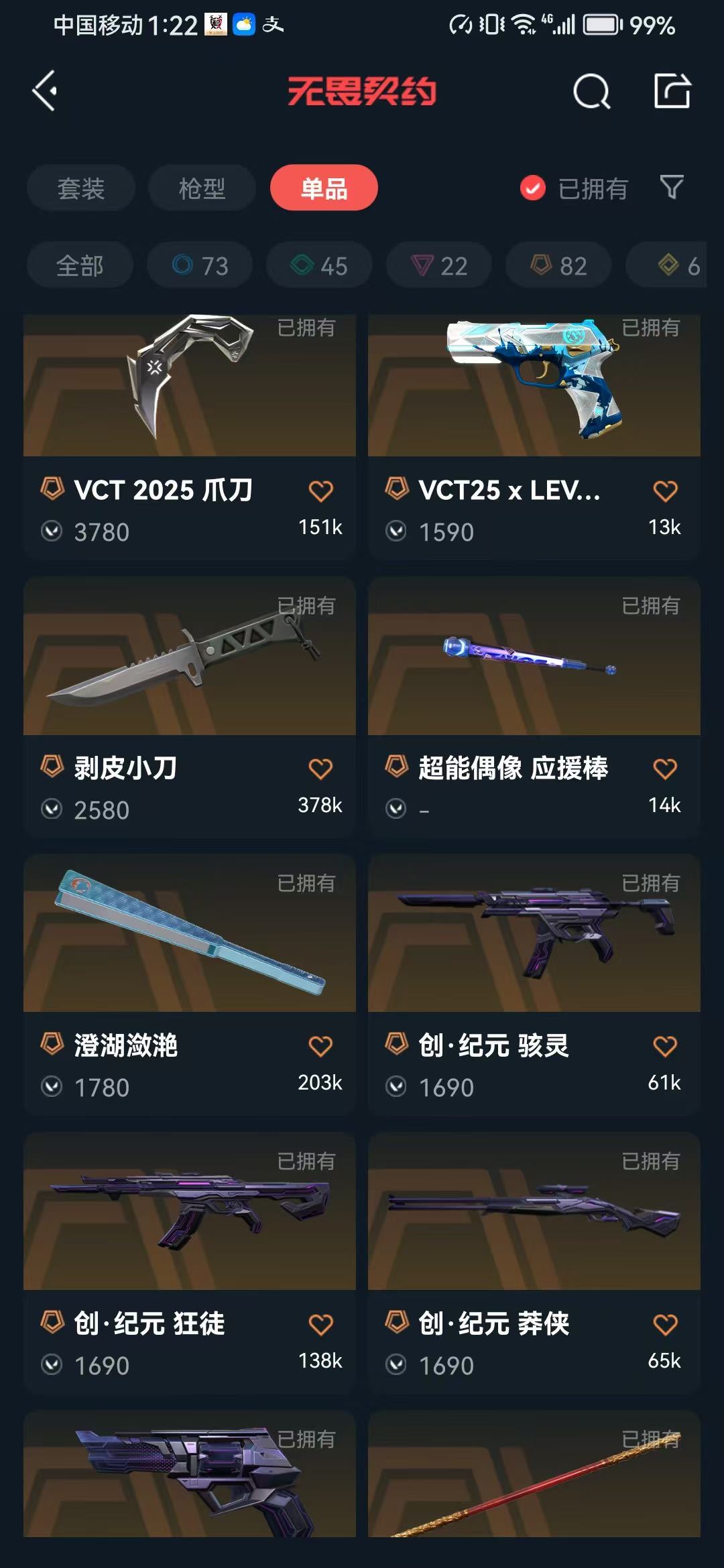Switch to the 枪型 tab

(x=202, y=188)
